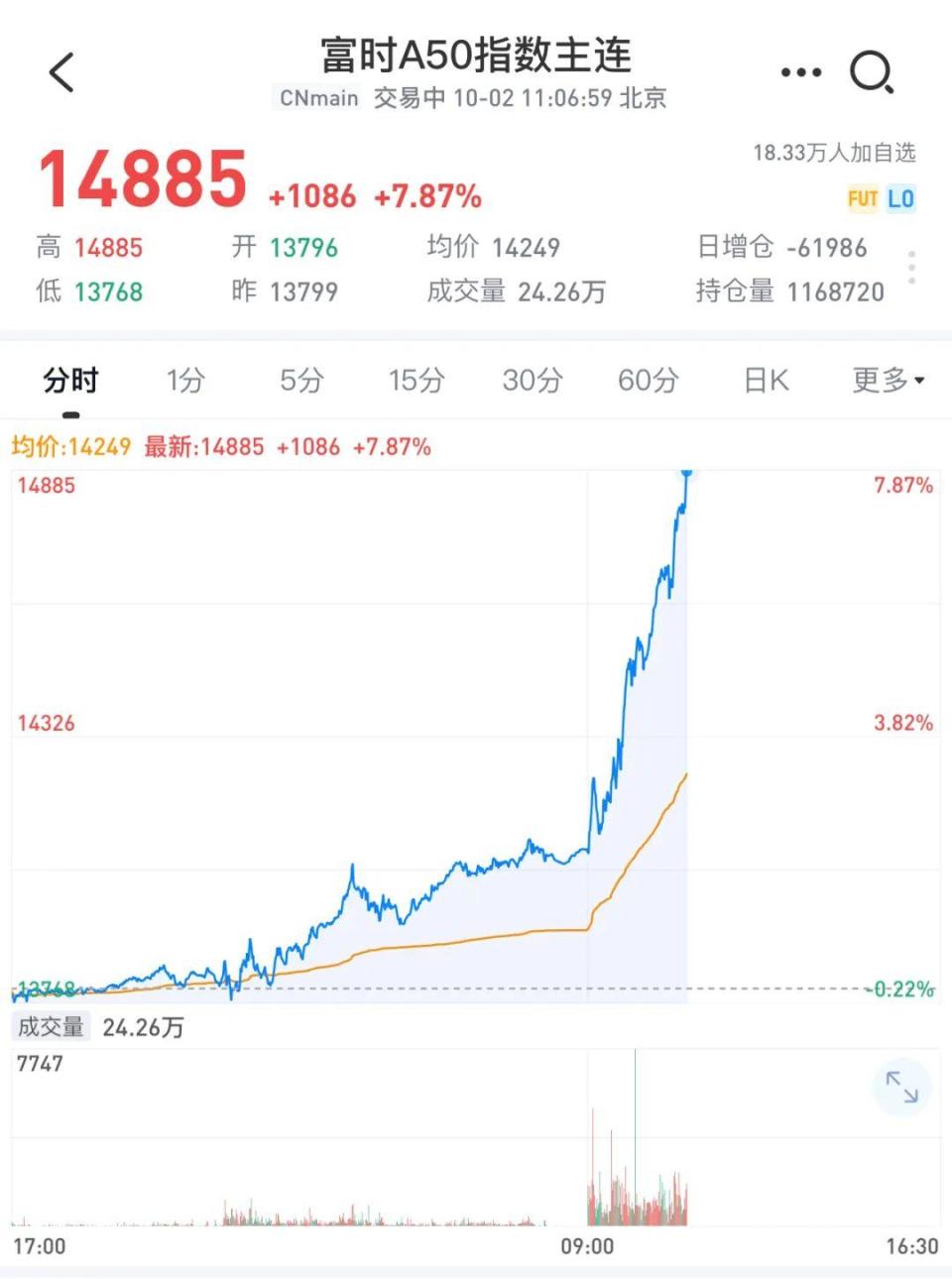Tap the 18.33万人加自选 follower count
Viewport: 952px width, 1279px height.
pos(839,152)
